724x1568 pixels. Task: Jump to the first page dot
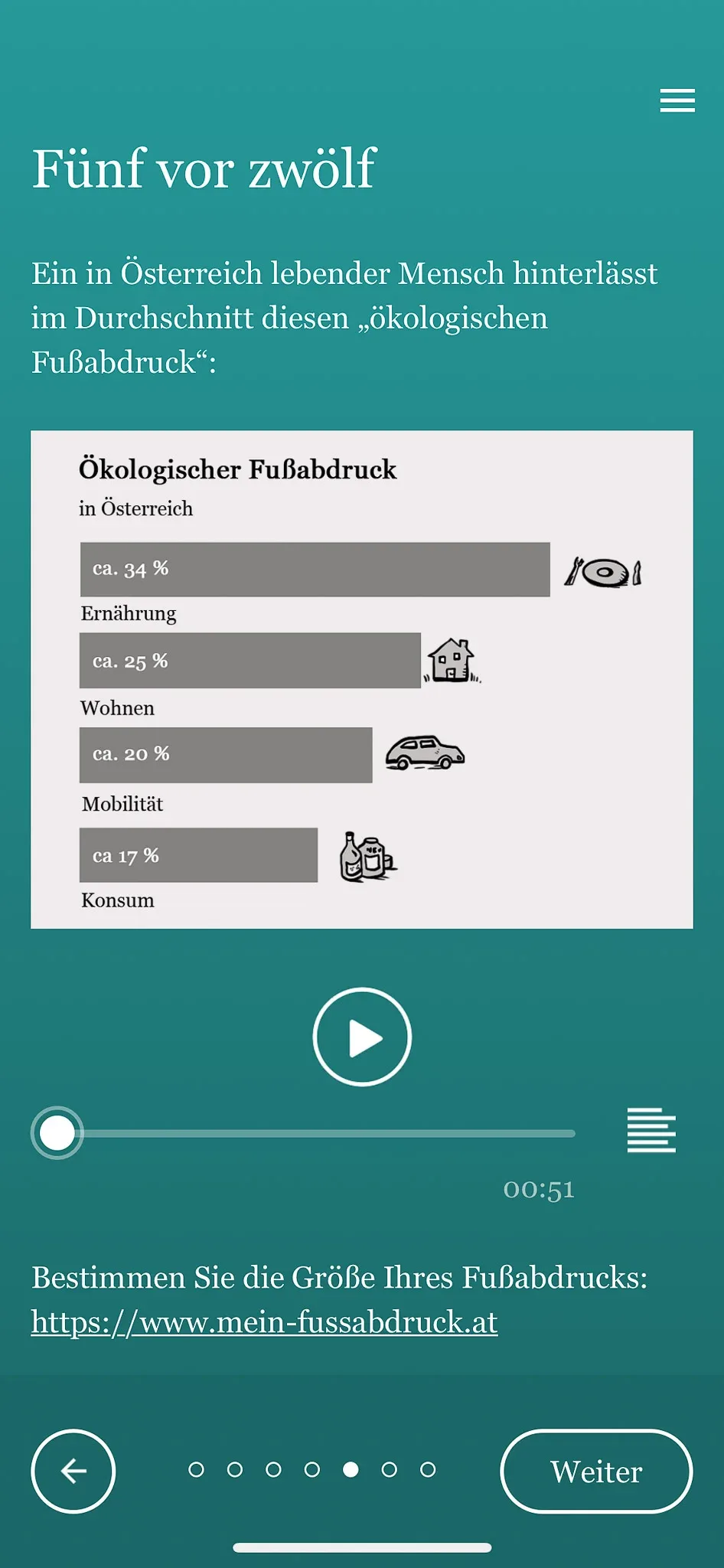coord(196,1469)
